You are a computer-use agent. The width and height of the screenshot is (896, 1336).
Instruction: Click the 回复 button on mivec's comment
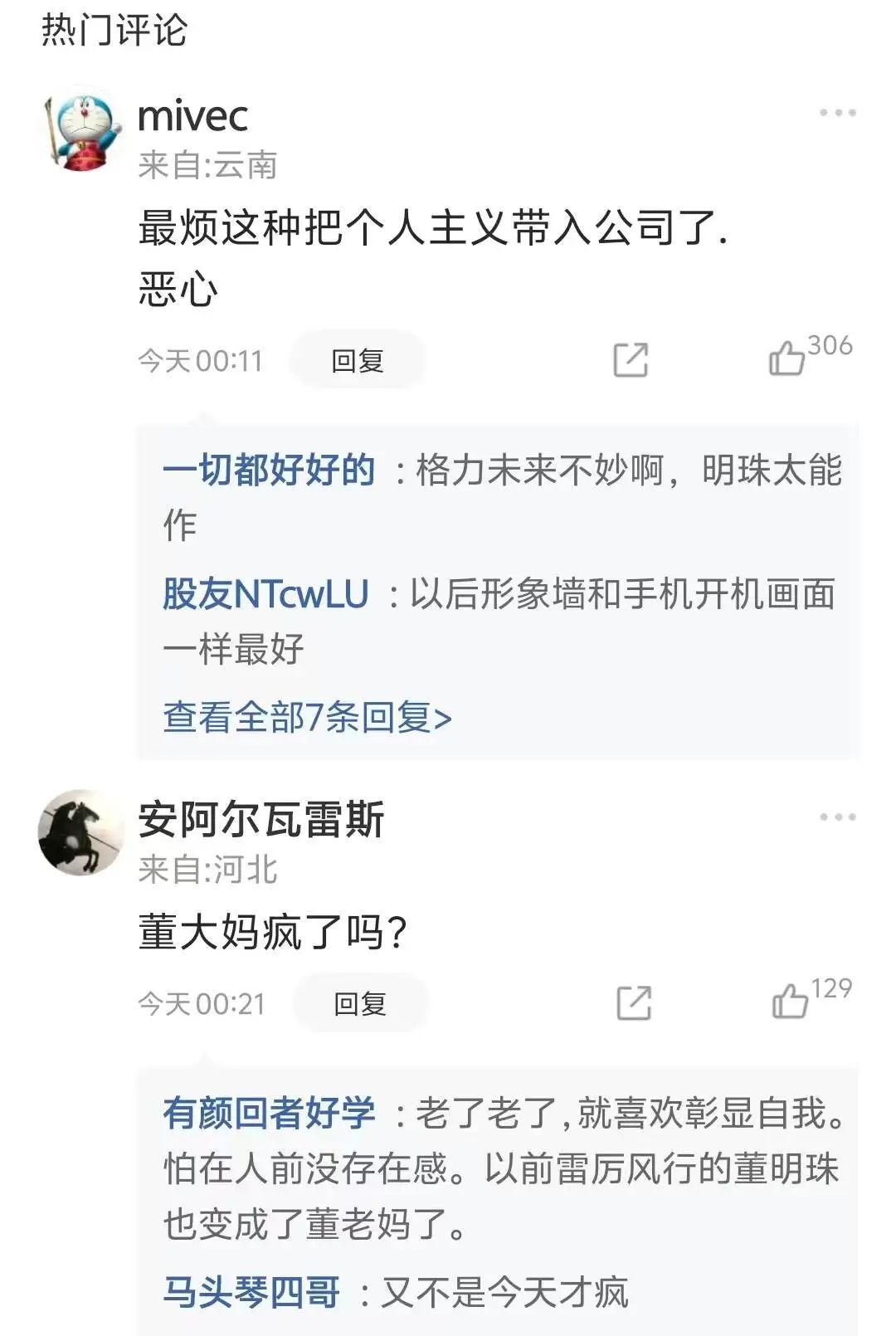coord(357,358)
